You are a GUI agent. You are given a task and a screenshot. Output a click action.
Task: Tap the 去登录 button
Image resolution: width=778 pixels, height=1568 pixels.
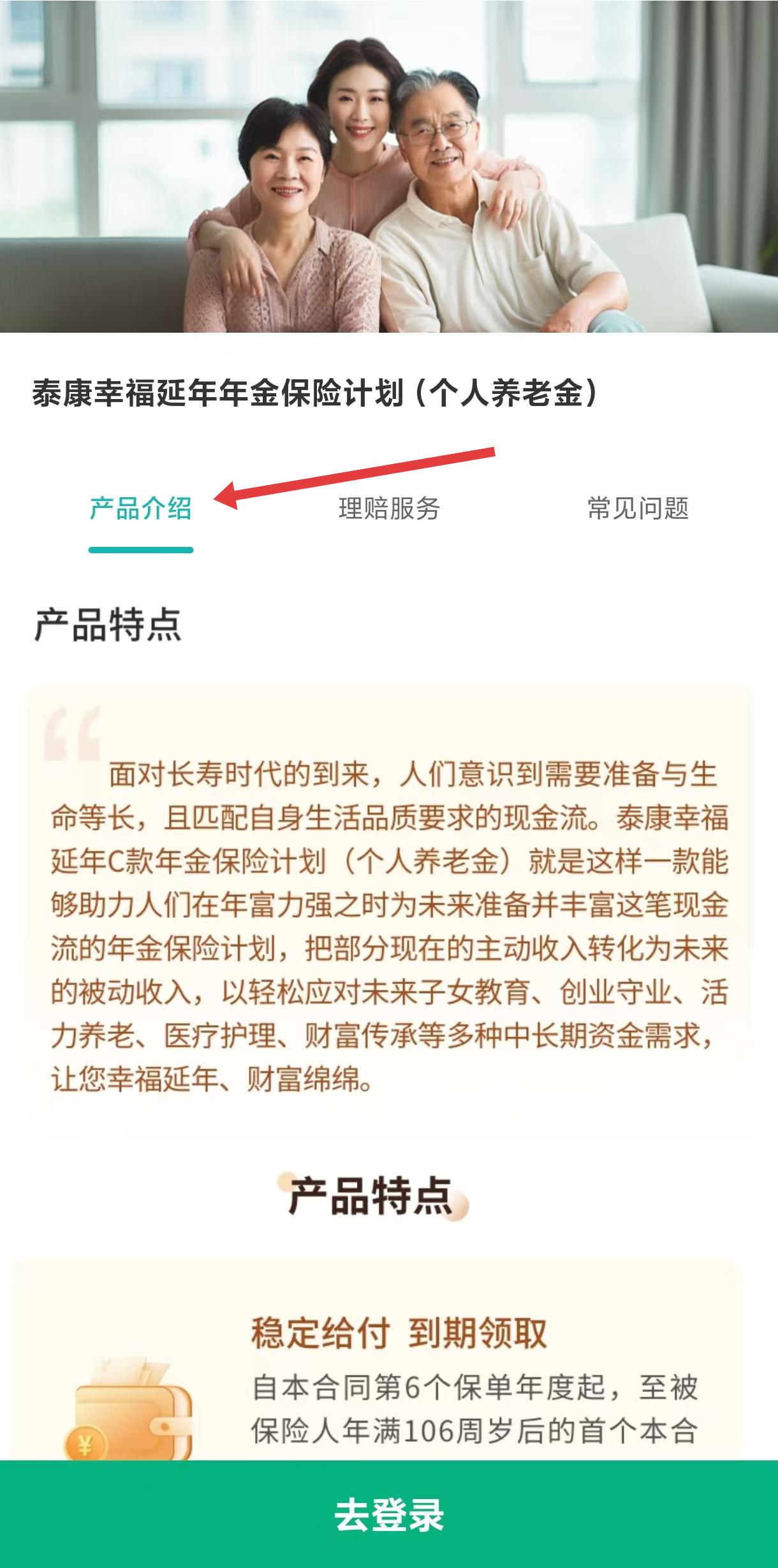point(389,1515)
